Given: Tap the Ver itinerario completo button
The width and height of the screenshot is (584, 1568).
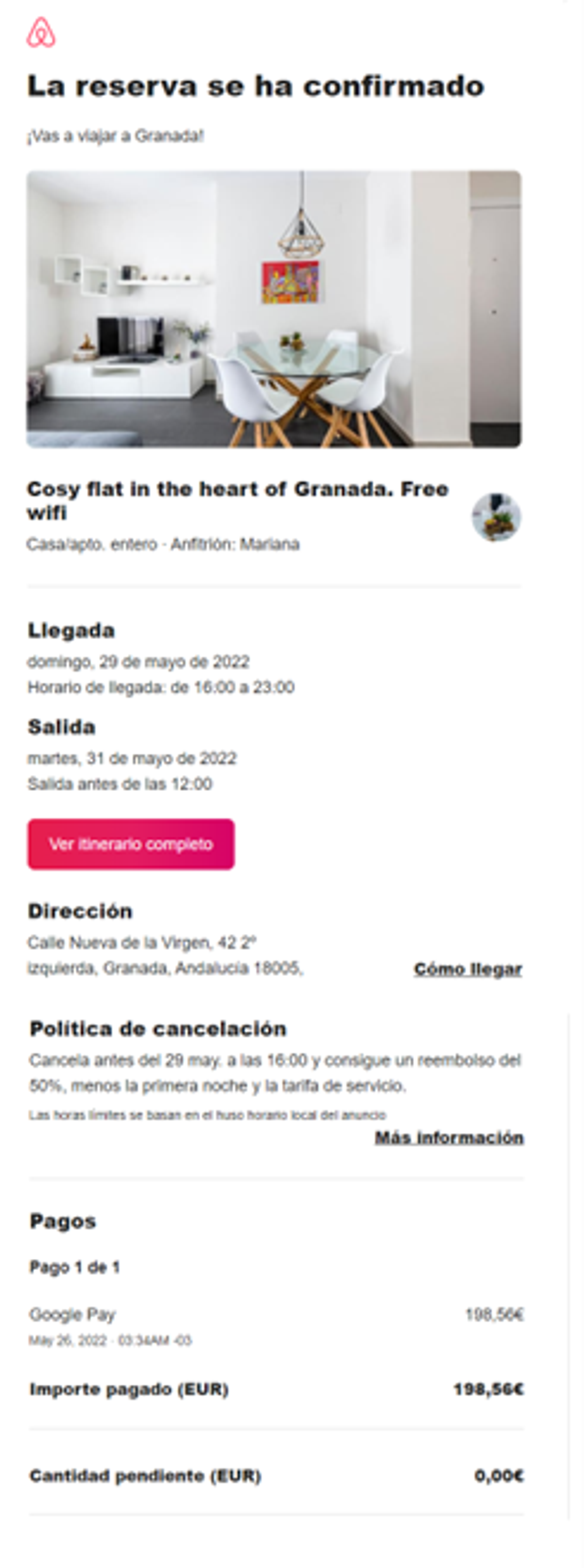Looking at the screenshot, I should (x=130, y=844).
